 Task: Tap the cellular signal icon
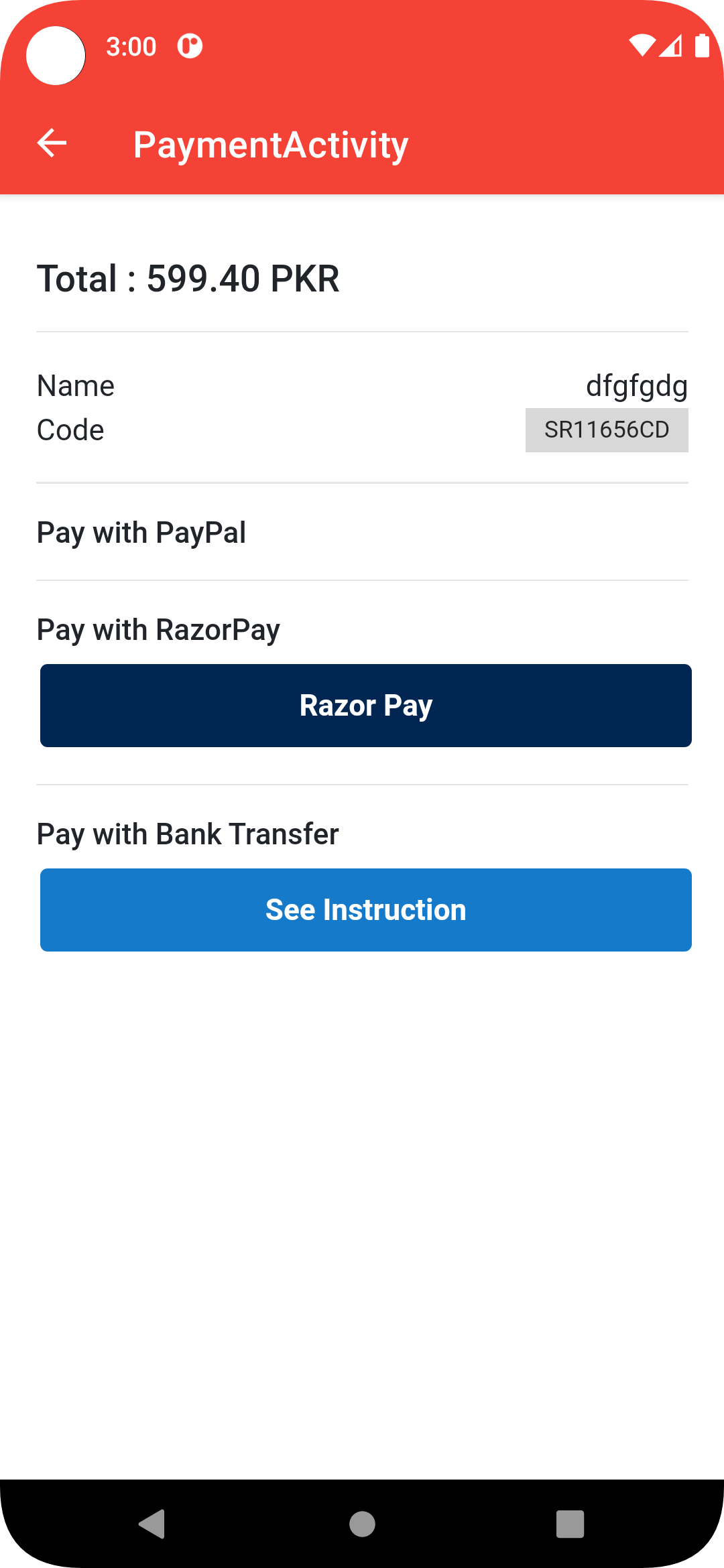(672, 46)
